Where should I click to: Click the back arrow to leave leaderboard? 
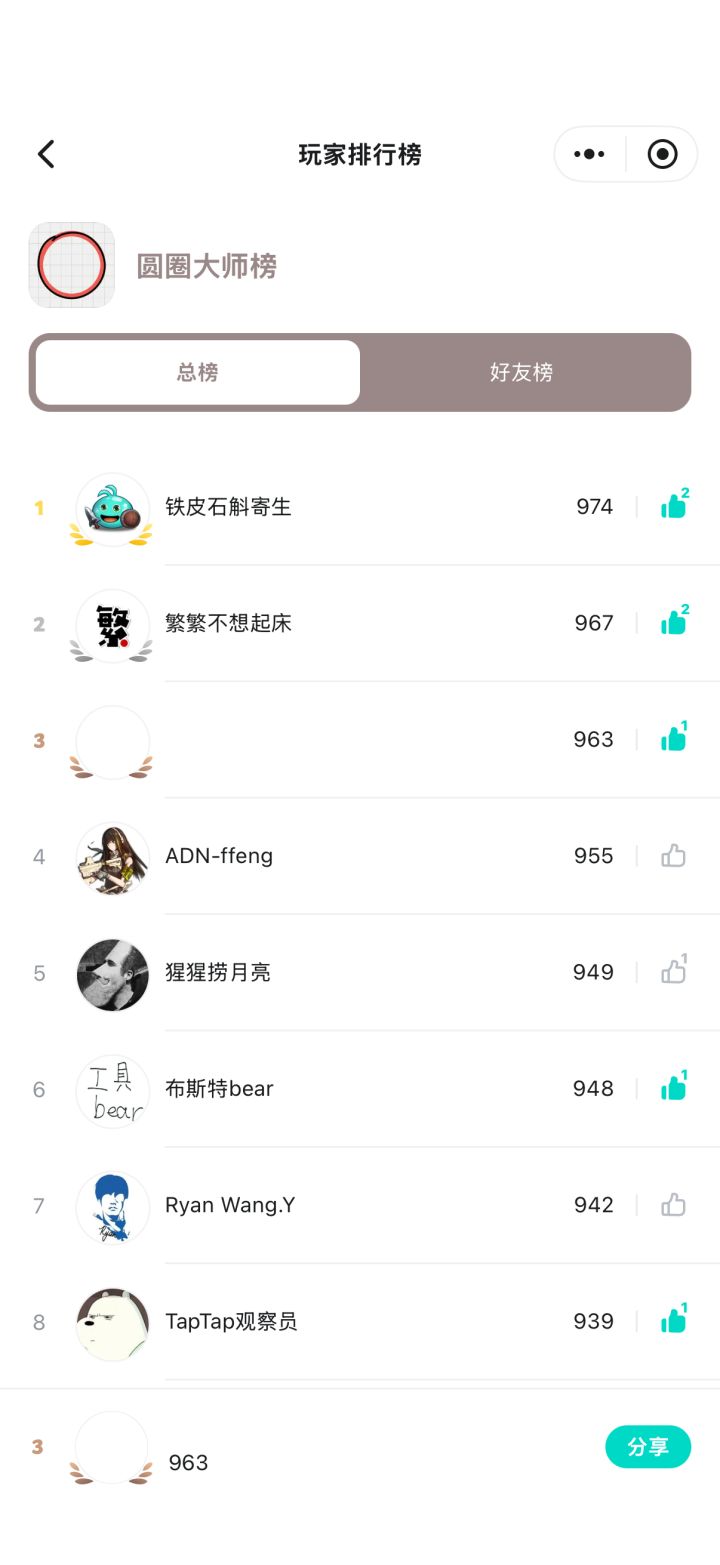44,154
